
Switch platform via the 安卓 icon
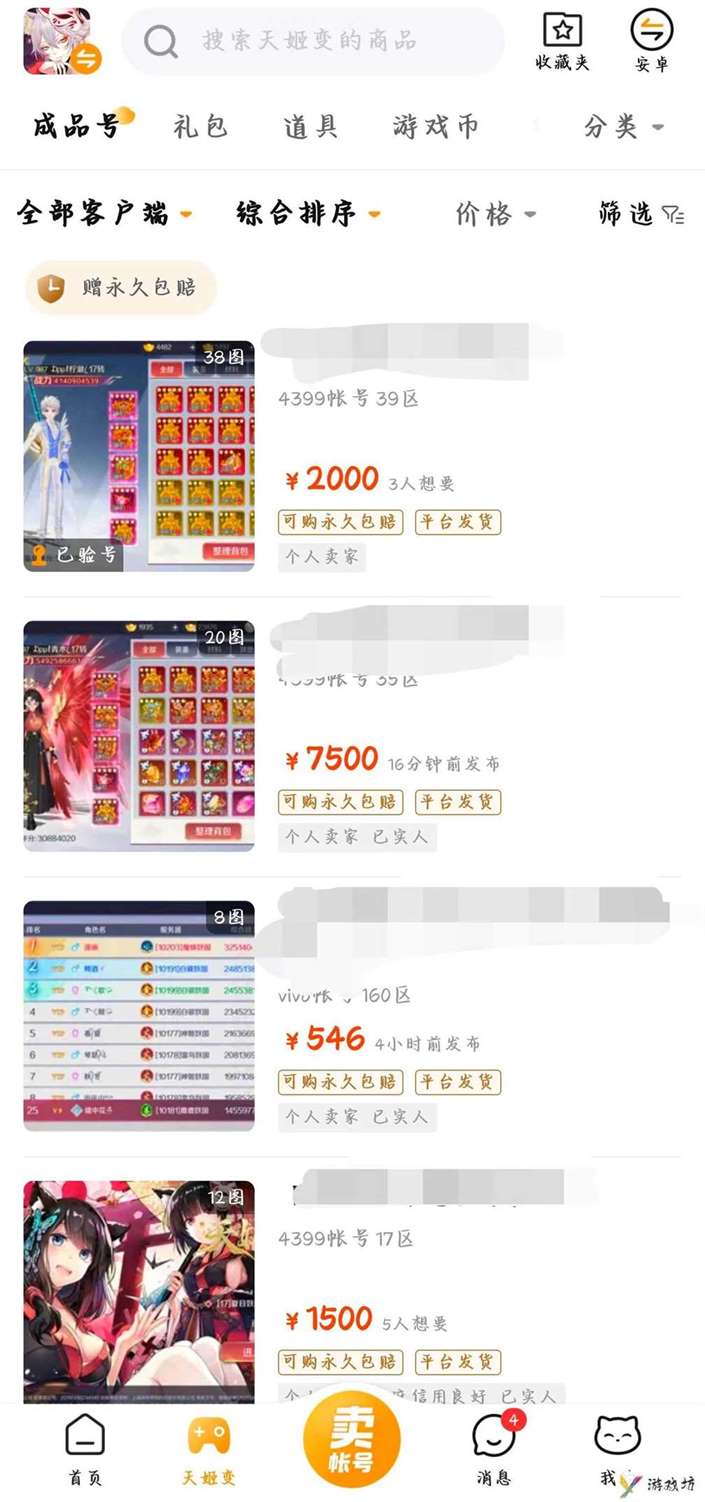[x=651, y=42]
